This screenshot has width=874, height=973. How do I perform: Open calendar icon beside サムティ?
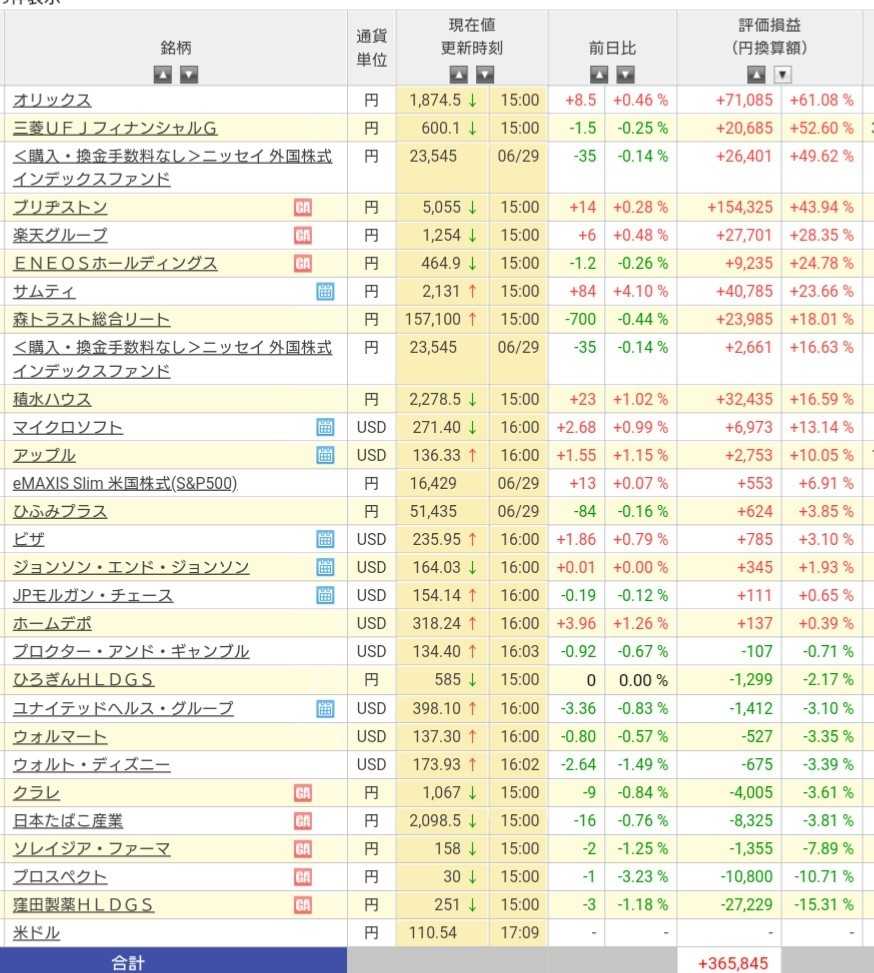(325, 291)
